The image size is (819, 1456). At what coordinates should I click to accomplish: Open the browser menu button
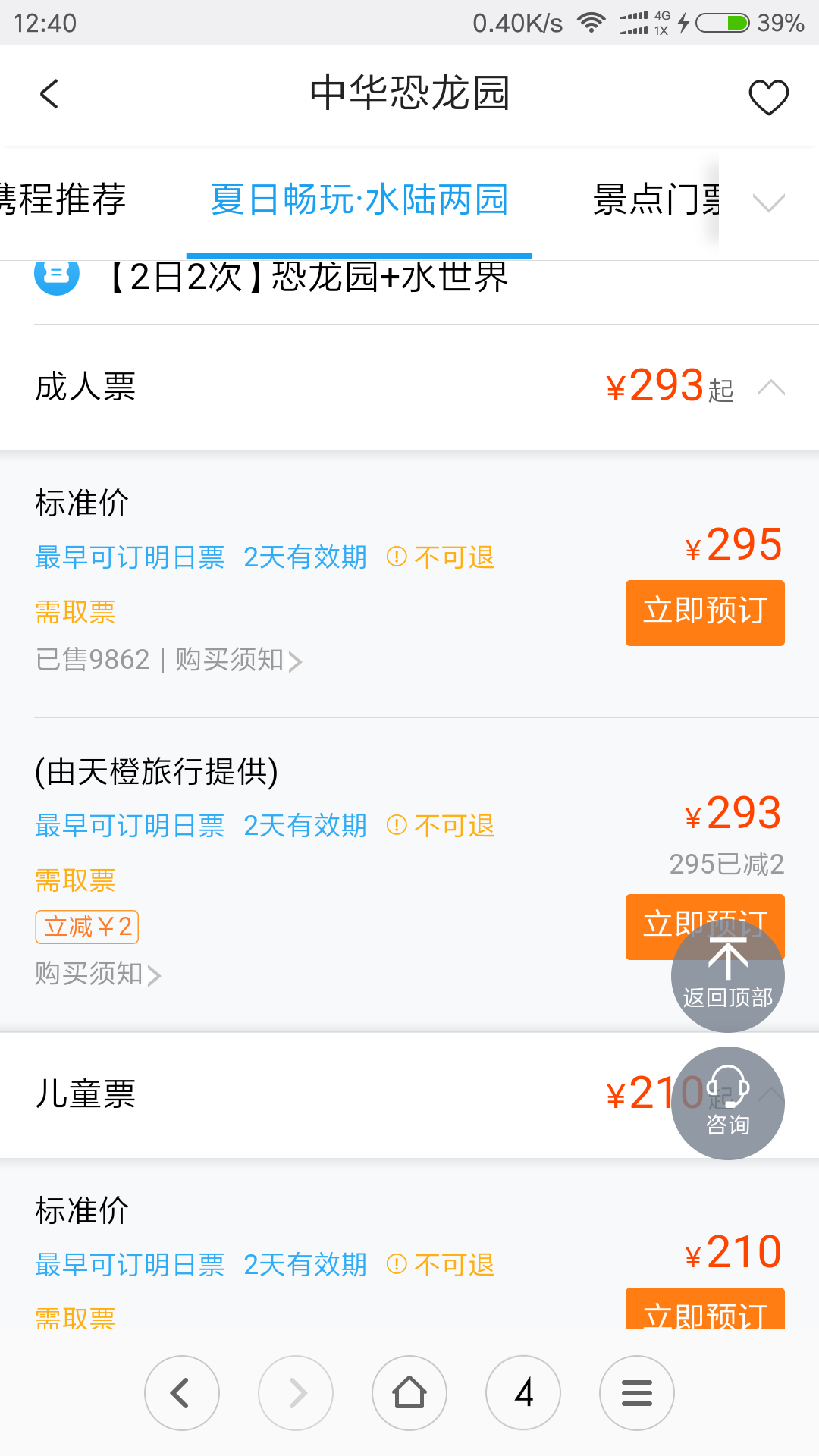coord(637,1393)
